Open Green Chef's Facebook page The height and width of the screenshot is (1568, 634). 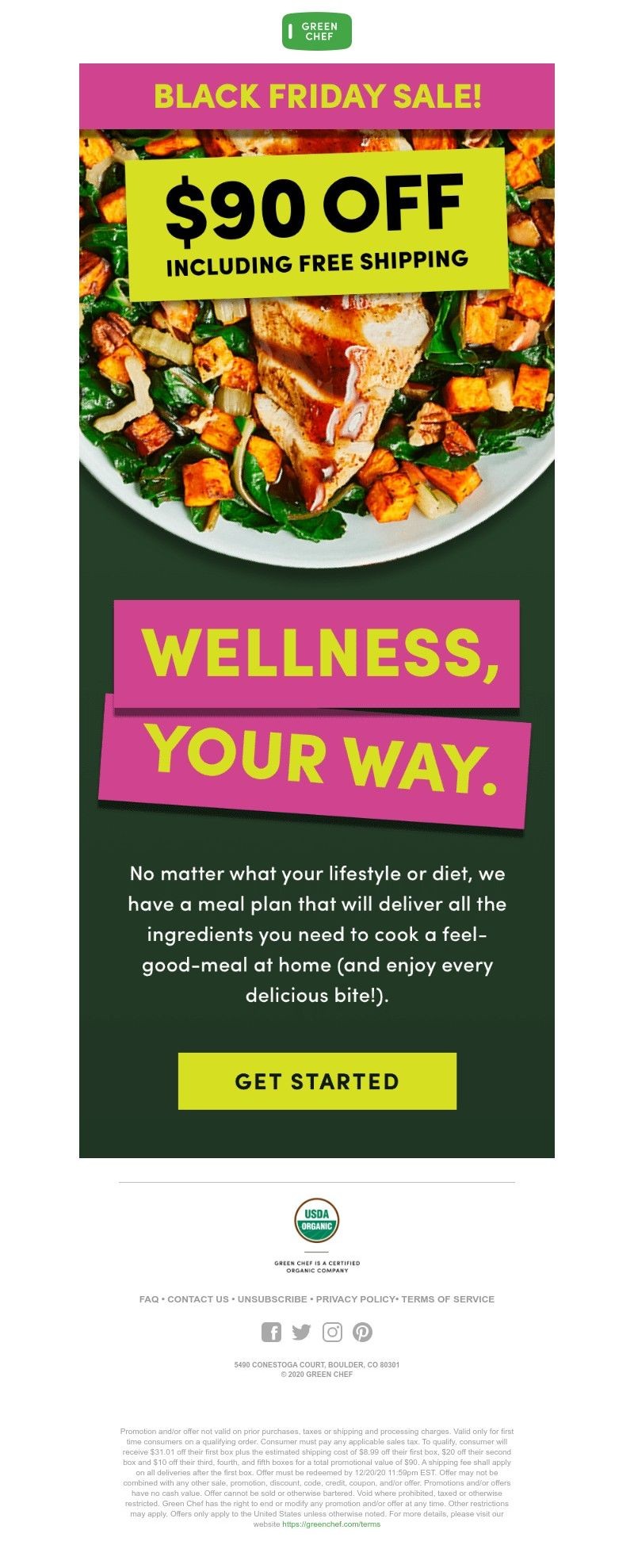[271, 1333]
